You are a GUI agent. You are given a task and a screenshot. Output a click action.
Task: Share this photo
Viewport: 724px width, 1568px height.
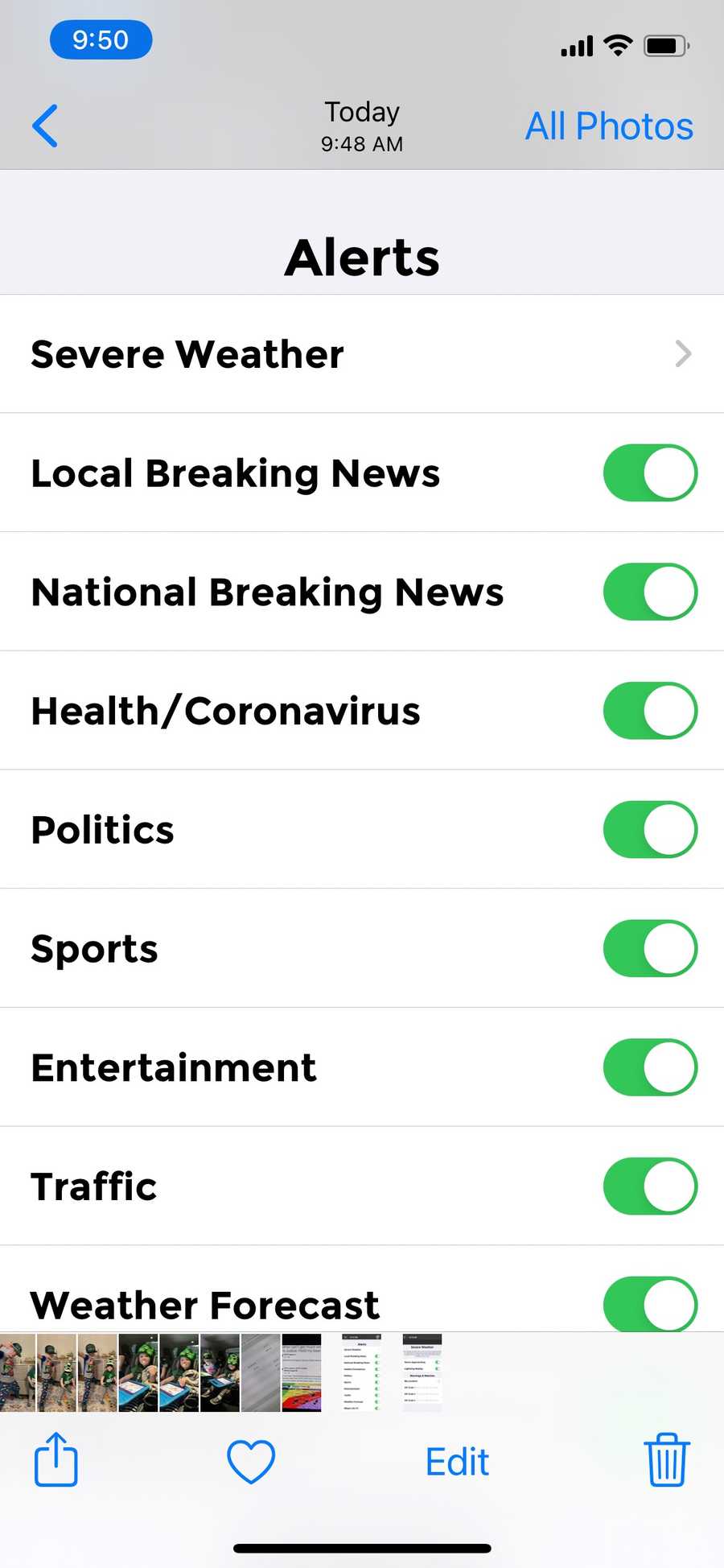pyautogui.click(x=56, y=1460)
